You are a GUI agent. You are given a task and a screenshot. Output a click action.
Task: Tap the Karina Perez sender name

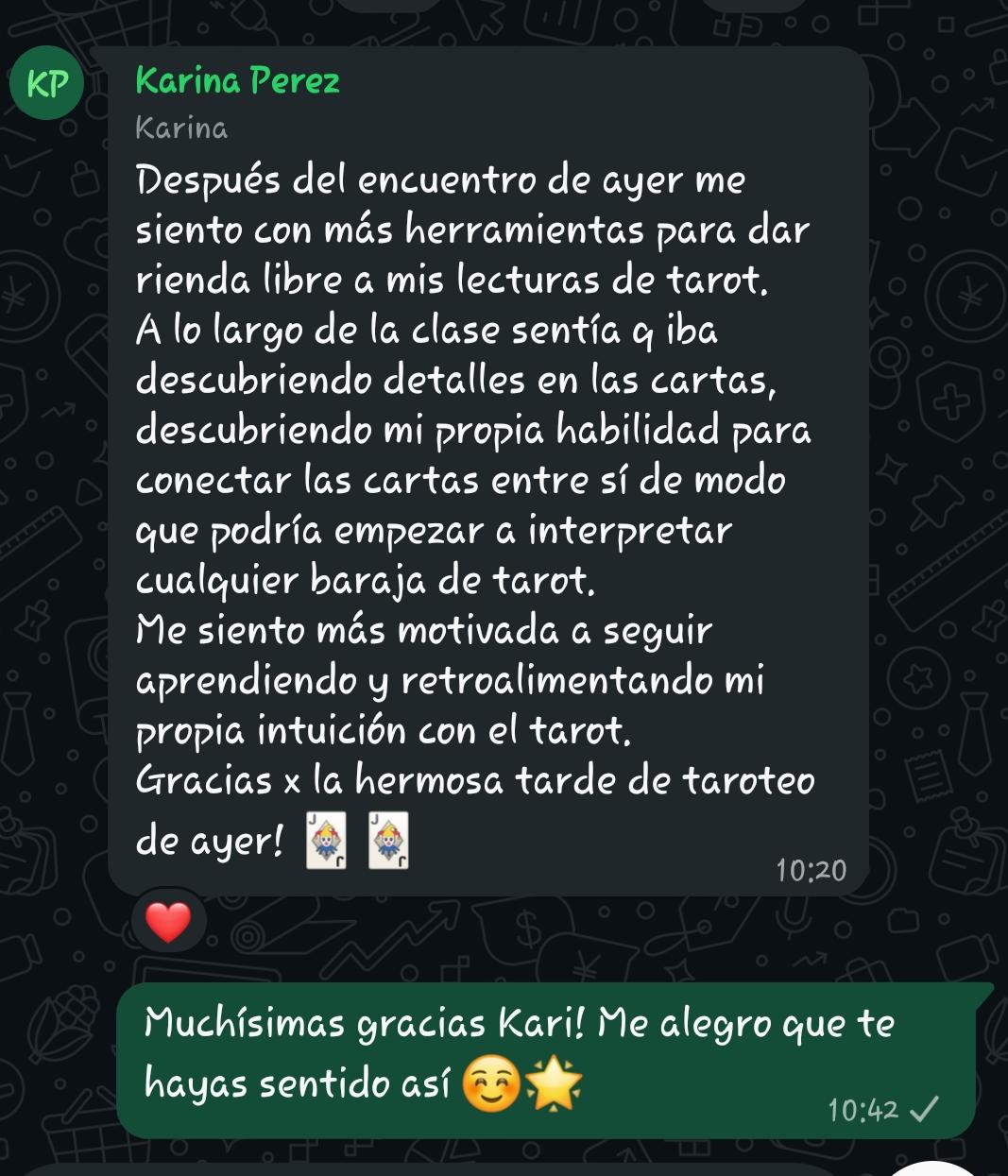[x=237, y=81]
